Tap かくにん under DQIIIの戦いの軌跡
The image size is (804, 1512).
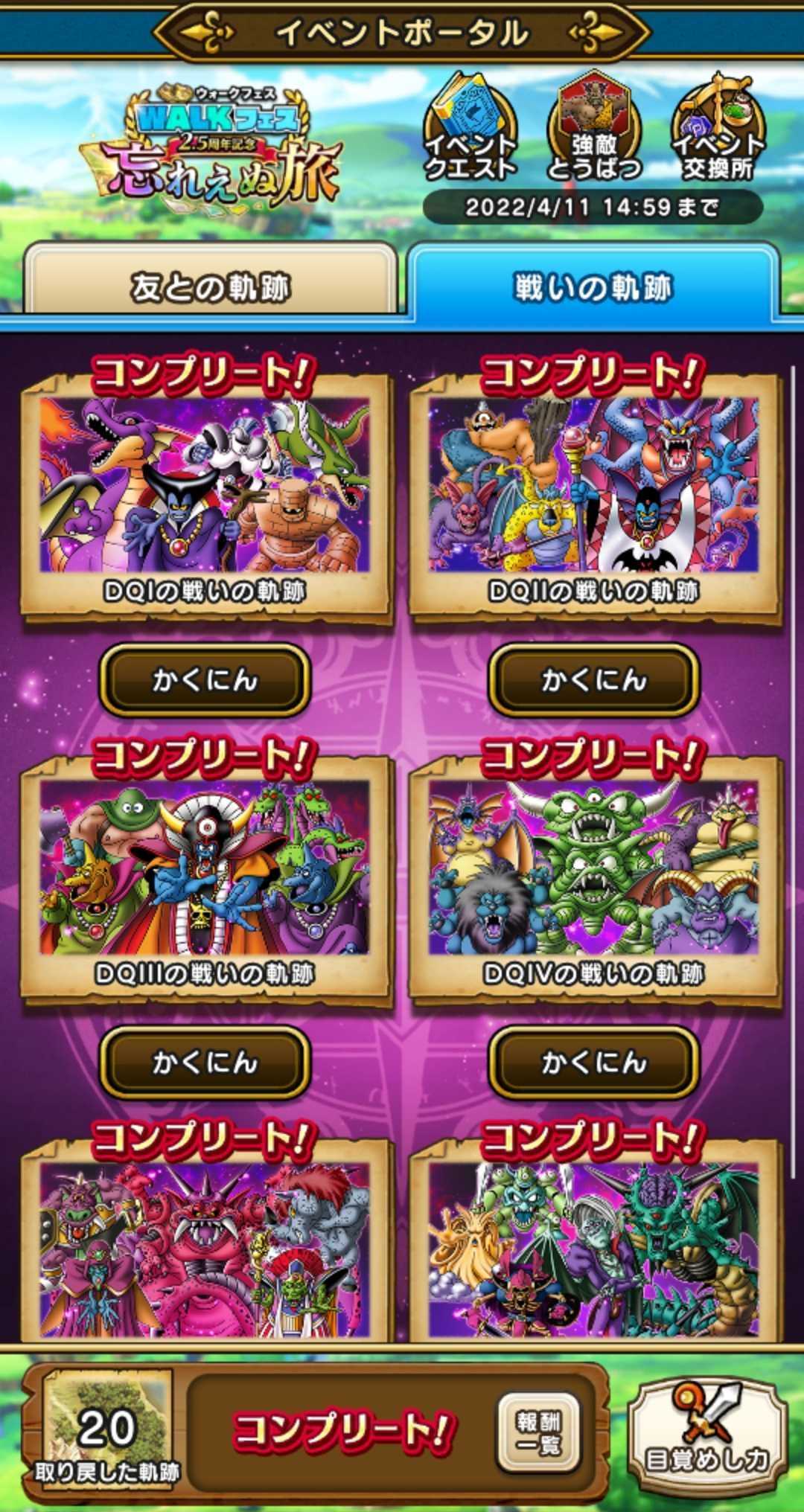pyautogui.click(x=205, y=1063)
